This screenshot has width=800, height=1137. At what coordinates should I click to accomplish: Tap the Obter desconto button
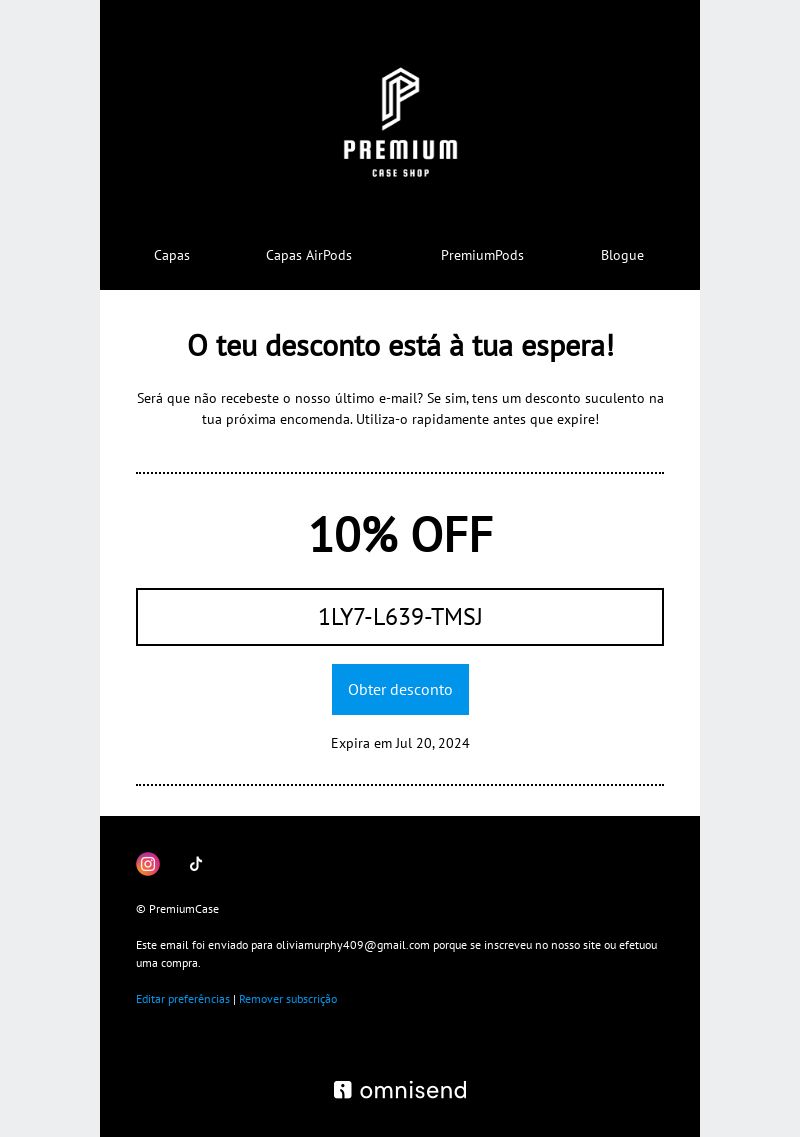pyautogui.click(x=400, y=689)
